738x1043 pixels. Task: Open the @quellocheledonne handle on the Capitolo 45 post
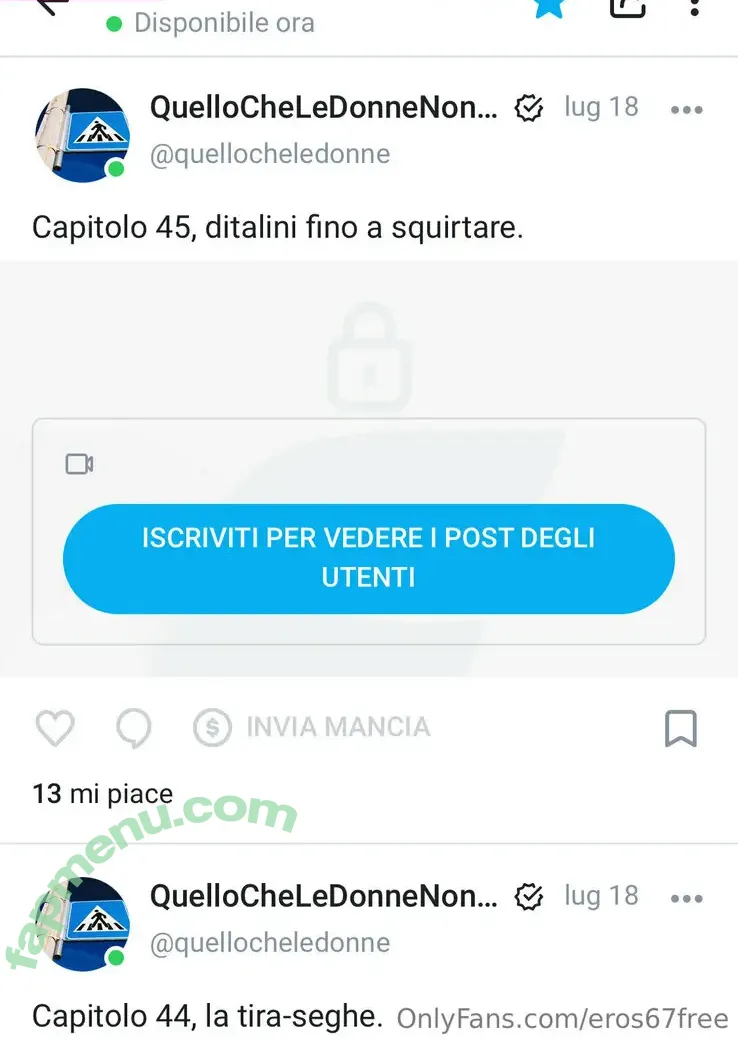click(x=270, y=154)
